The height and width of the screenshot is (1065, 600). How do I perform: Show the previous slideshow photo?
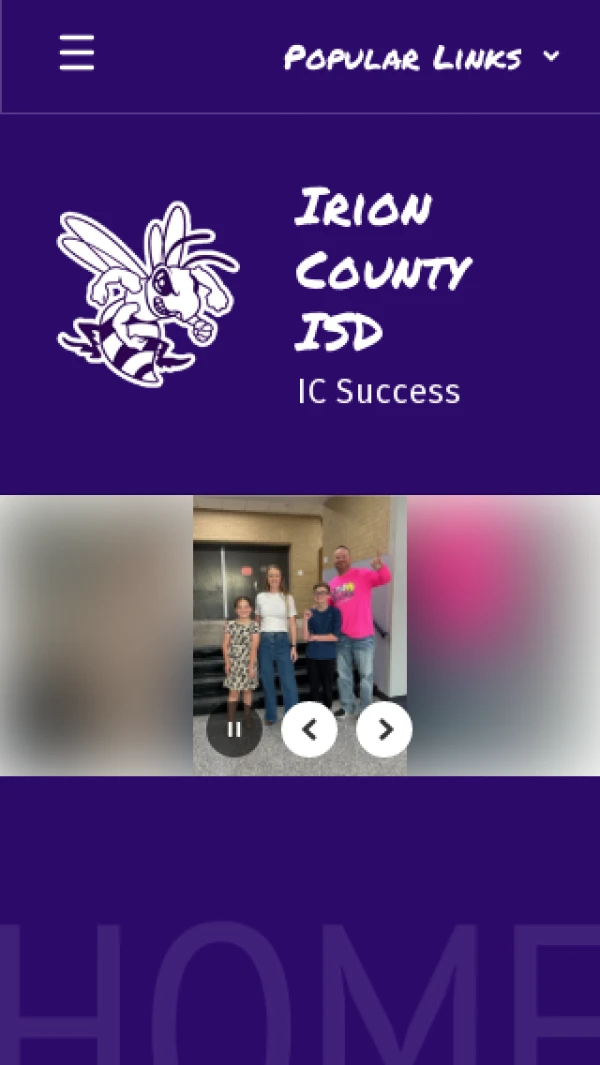(309, 729)
